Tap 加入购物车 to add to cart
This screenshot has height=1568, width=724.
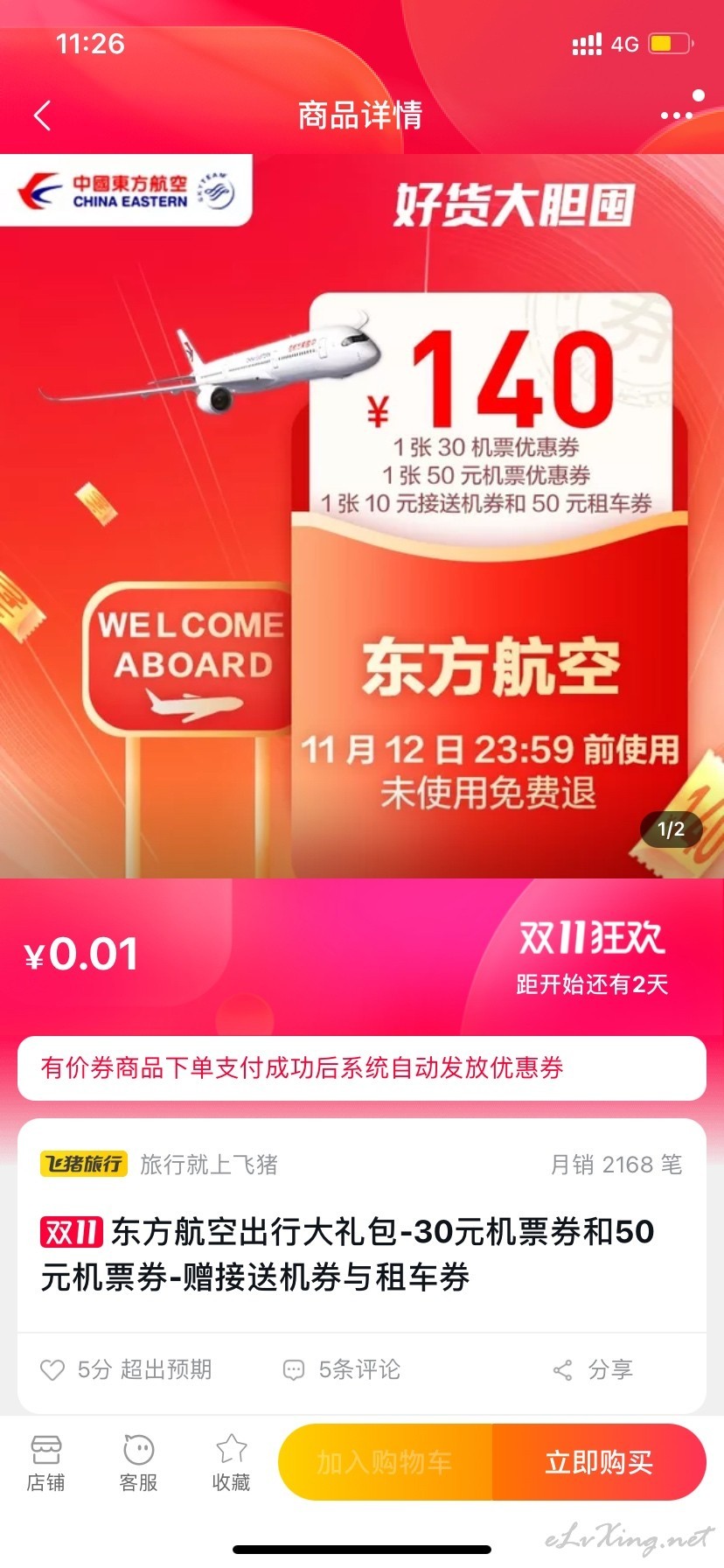[x=386, y=1462]
